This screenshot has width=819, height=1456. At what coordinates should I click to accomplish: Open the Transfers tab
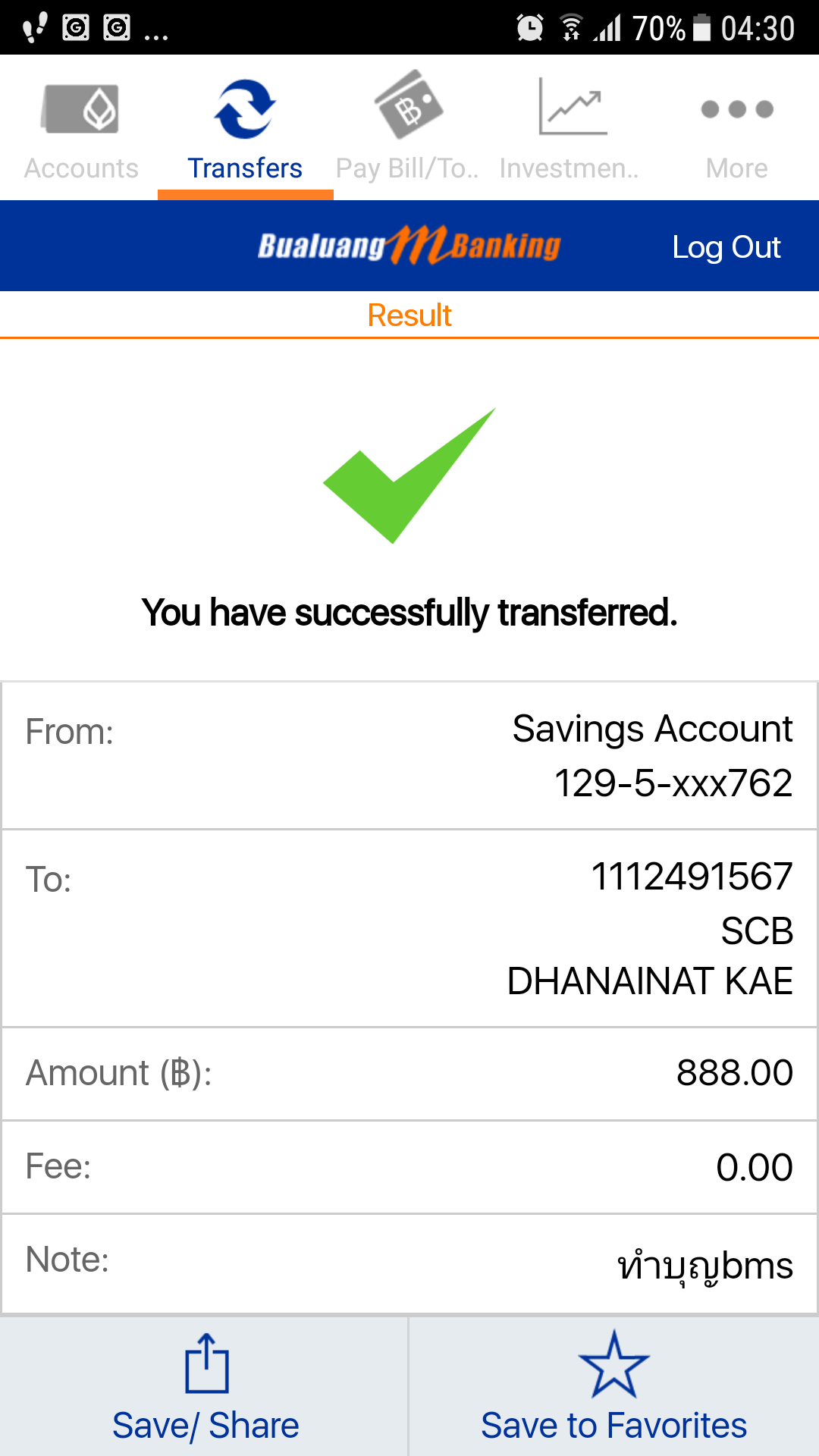(x=245, y=127)
